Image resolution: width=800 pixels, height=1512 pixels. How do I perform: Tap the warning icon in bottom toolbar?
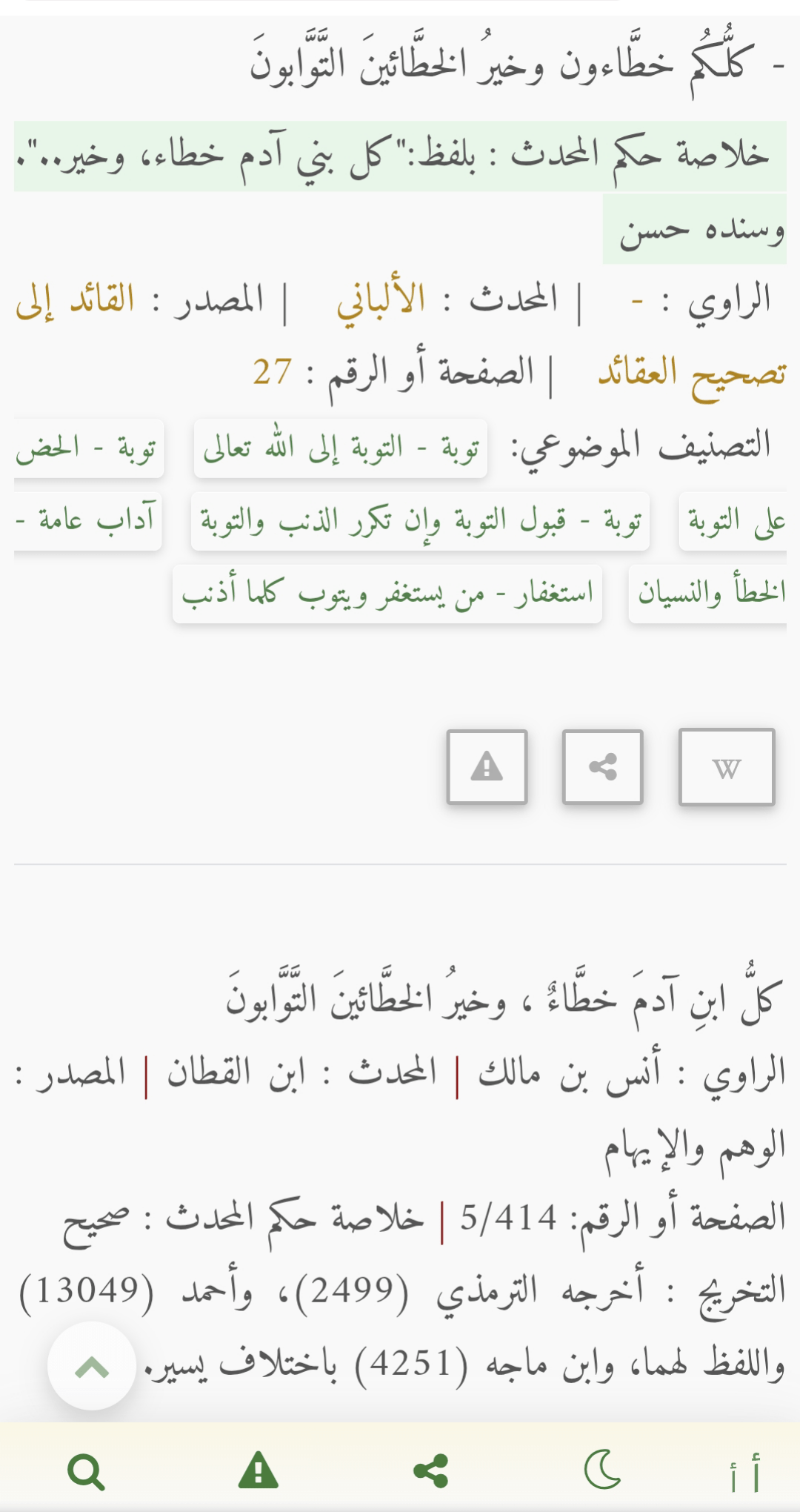click(258, 1470)
